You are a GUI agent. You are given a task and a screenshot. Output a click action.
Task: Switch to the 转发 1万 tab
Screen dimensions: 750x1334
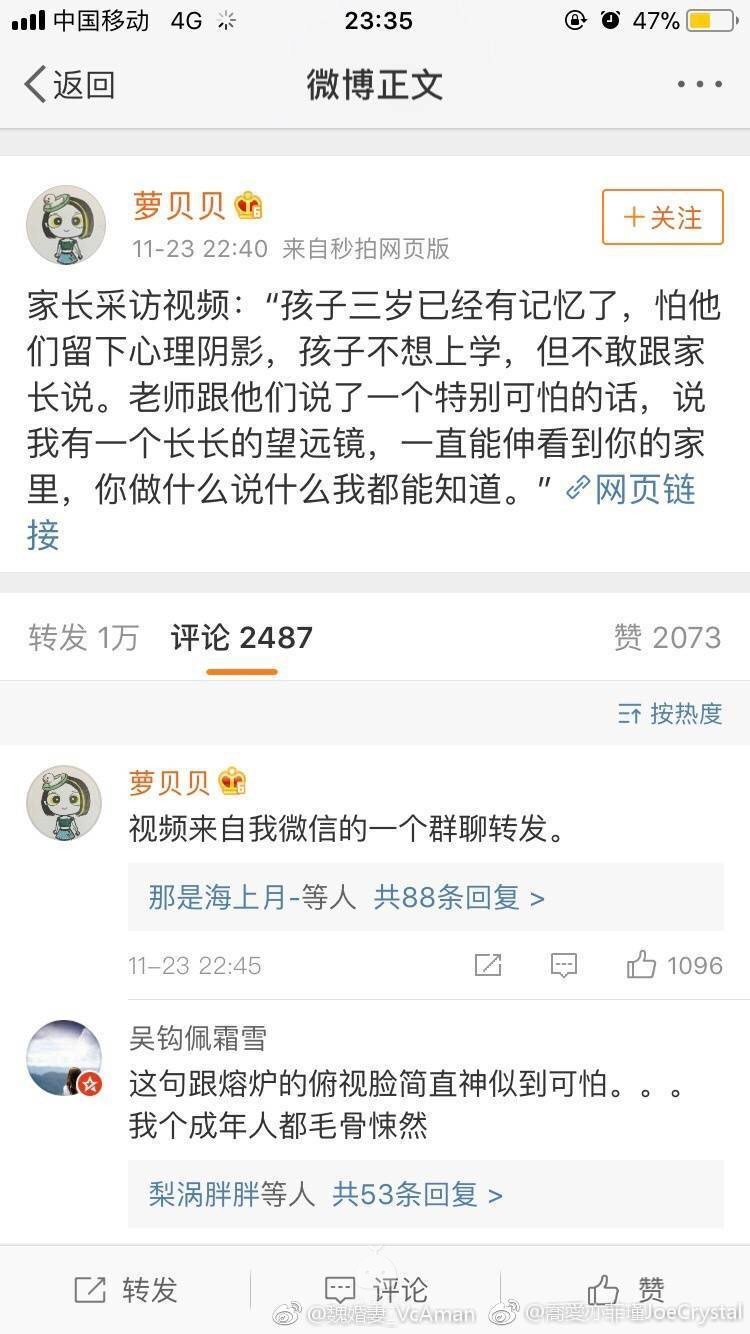[83, 637]
